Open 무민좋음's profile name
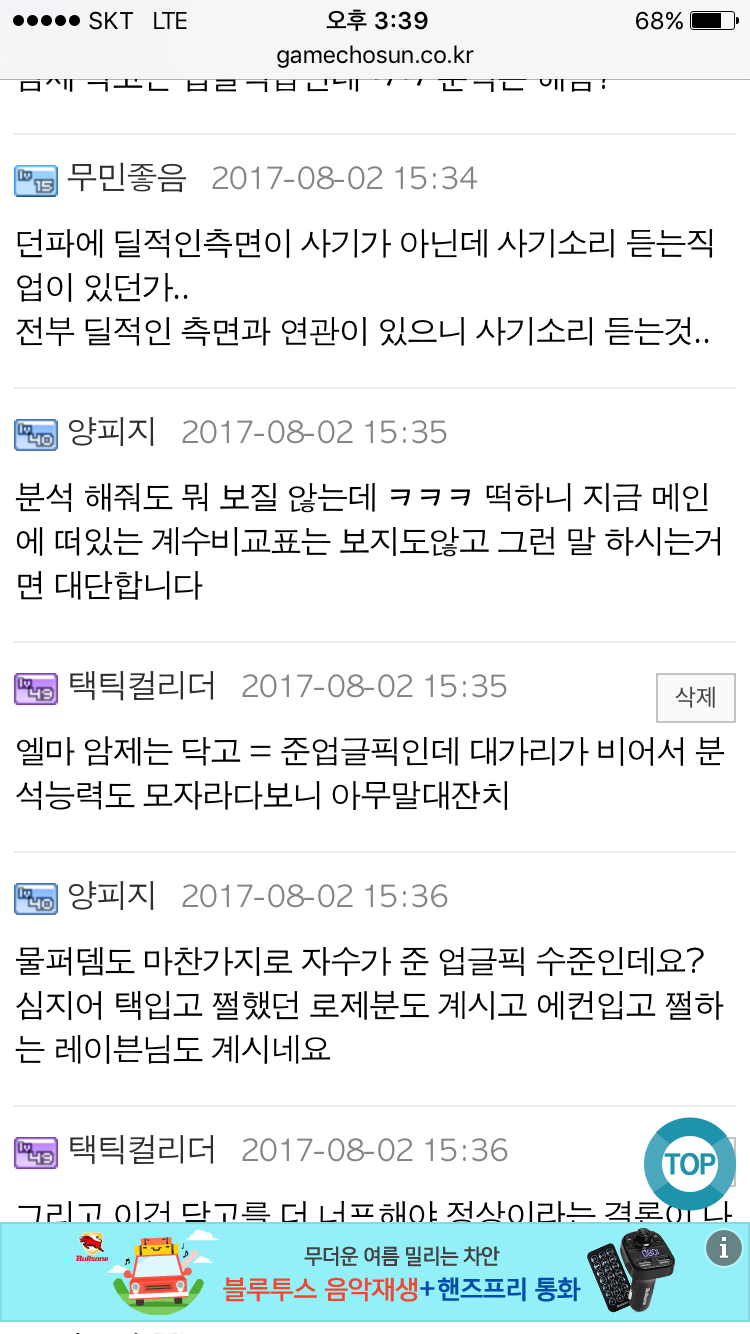The image size is (750, 1334). pos(127,179)
